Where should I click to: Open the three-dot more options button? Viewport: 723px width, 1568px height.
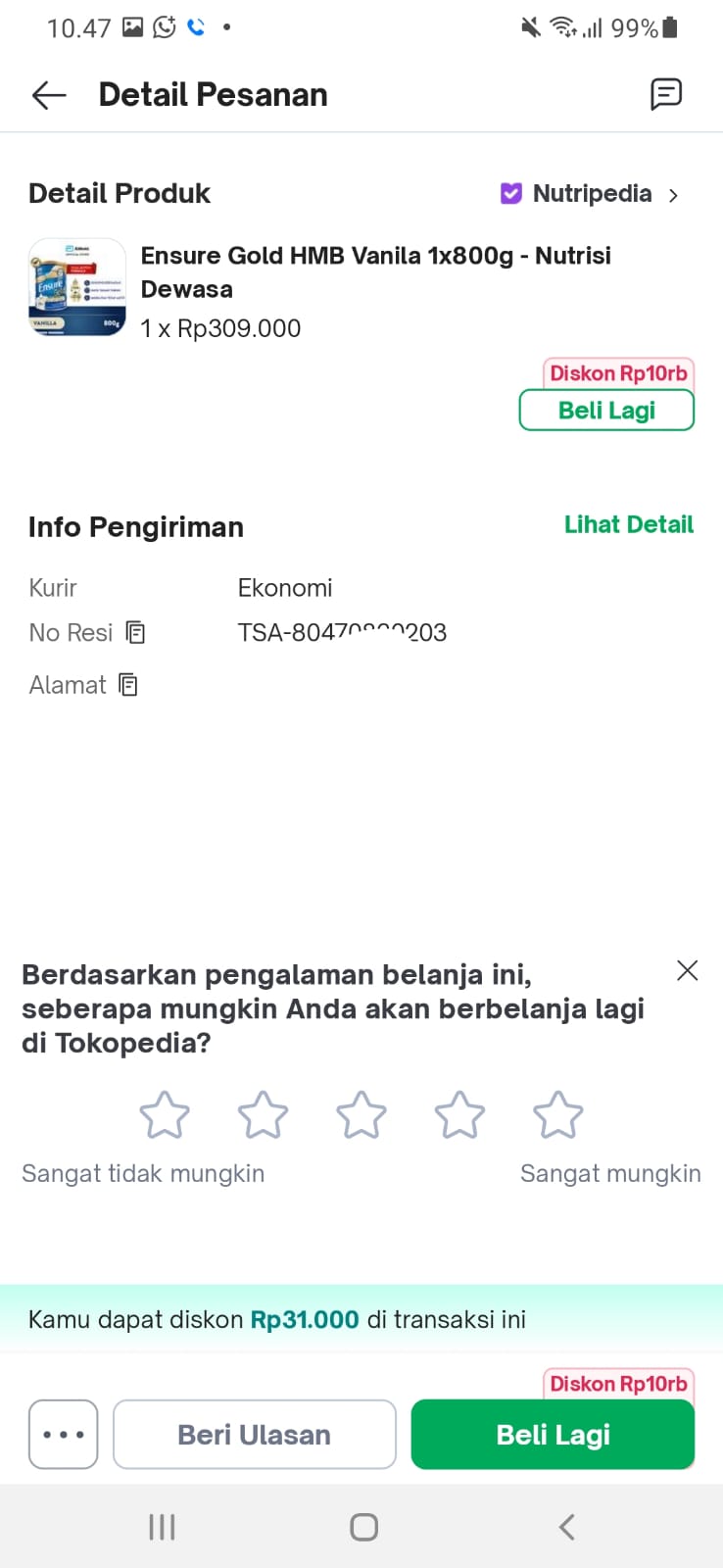coord(64,1435)
